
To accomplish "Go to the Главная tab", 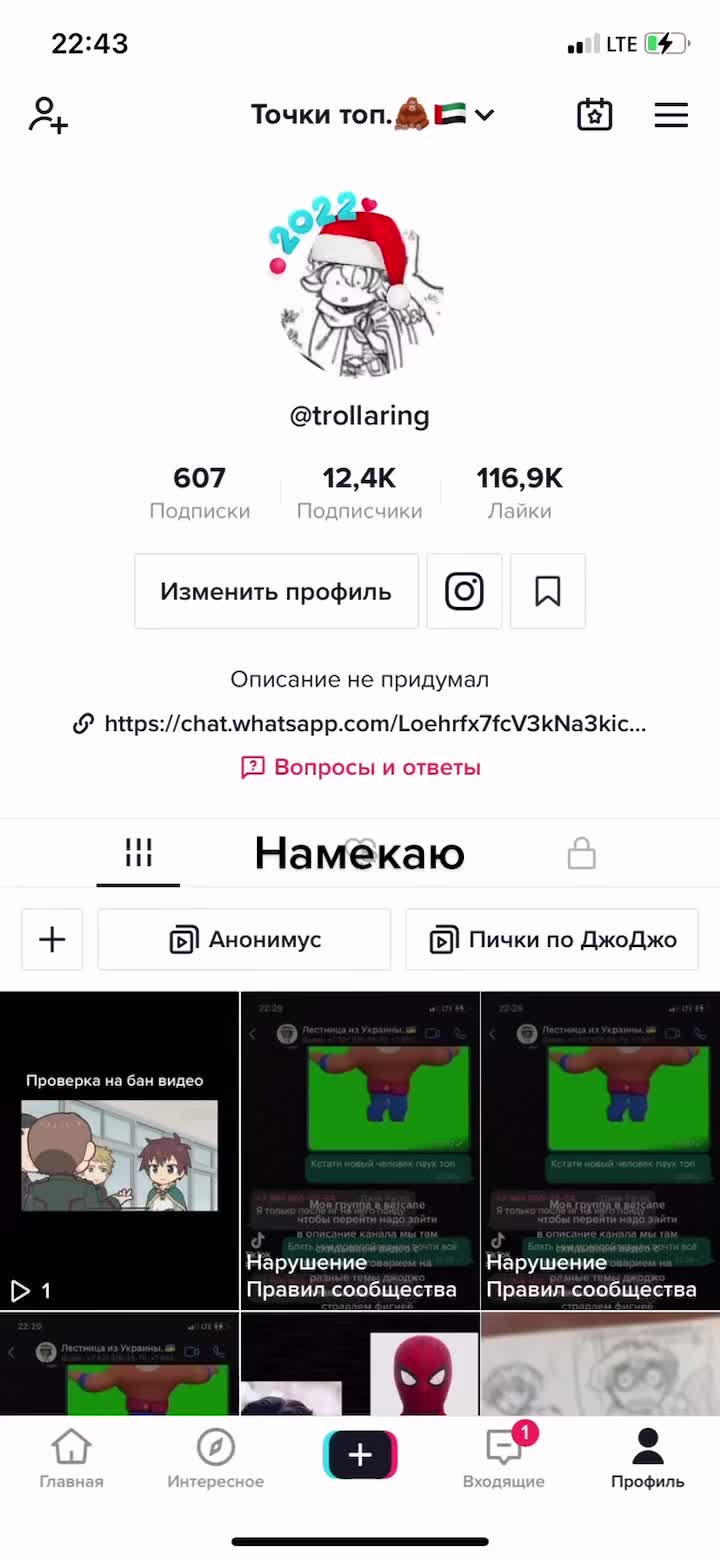I will 71,1460.
